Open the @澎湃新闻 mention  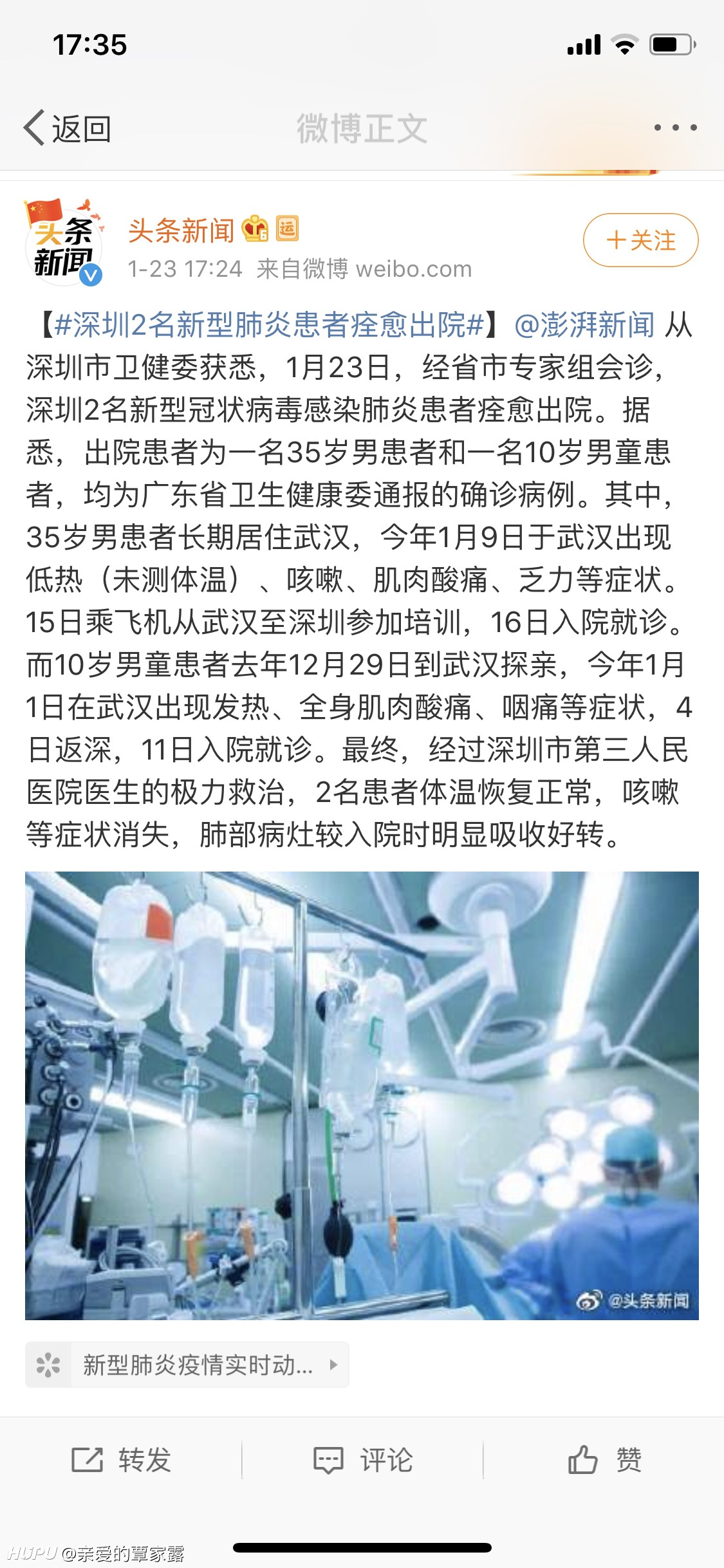584,325
